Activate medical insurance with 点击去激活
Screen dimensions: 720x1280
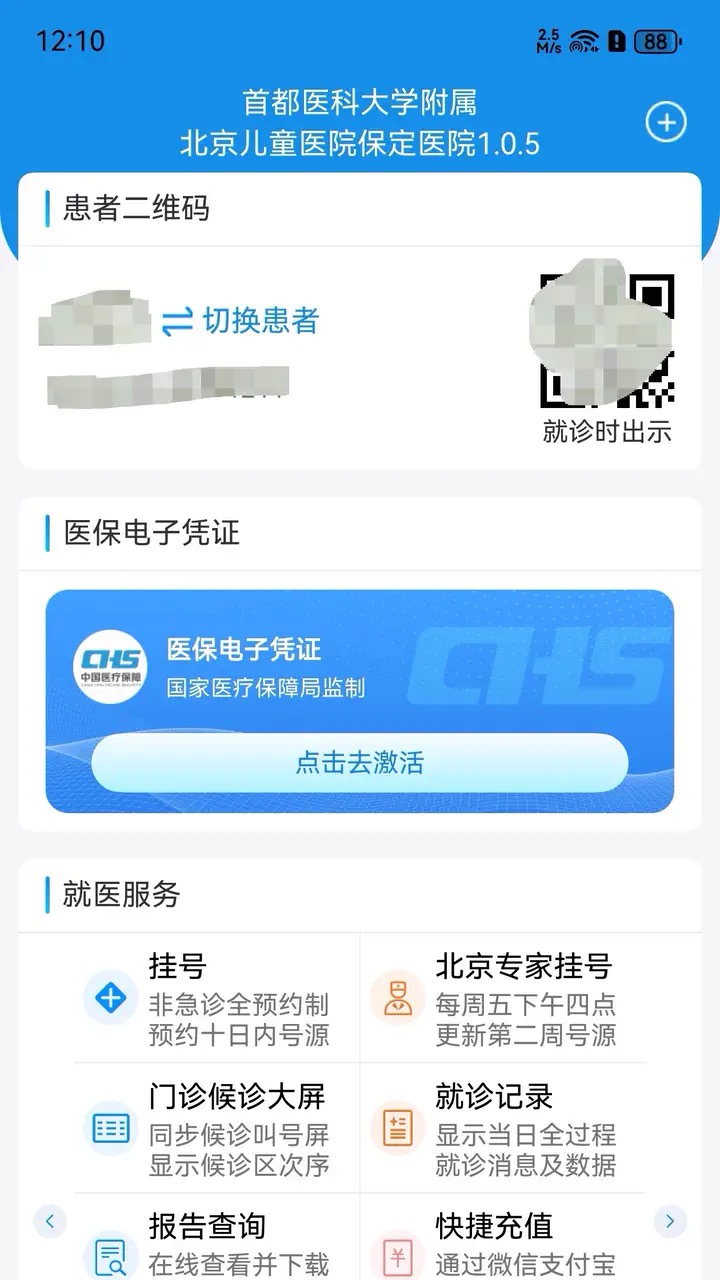360,763
